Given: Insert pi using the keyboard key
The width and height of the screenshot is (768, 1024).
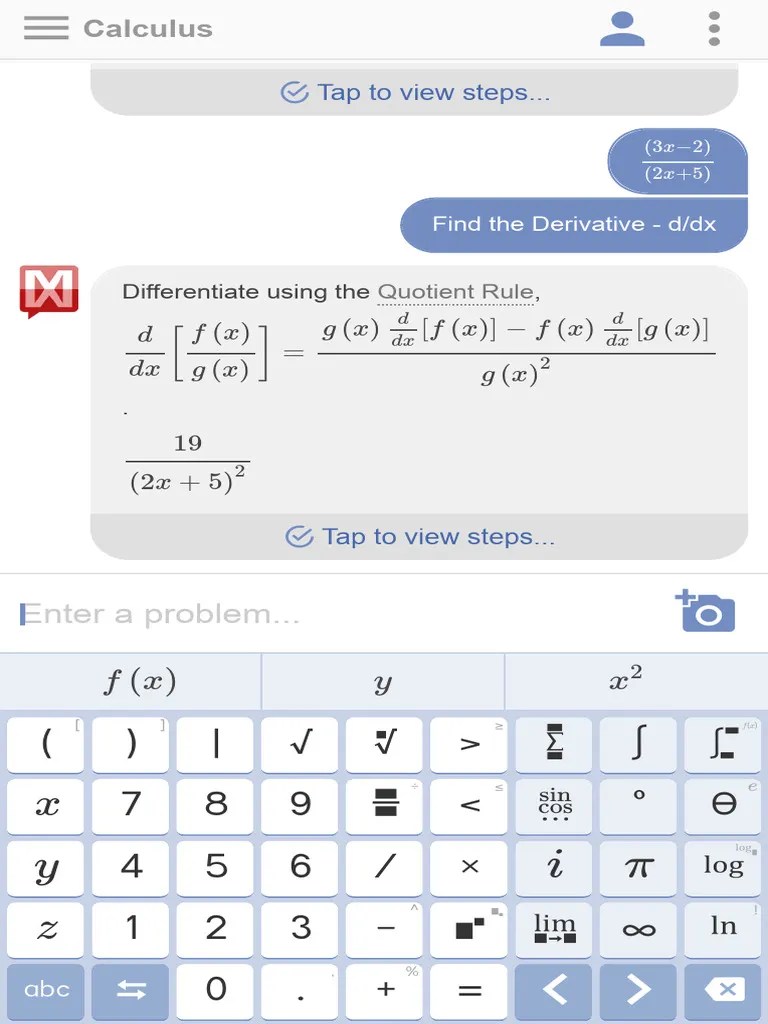Looking at the screenshot, I should coord(638,868).
